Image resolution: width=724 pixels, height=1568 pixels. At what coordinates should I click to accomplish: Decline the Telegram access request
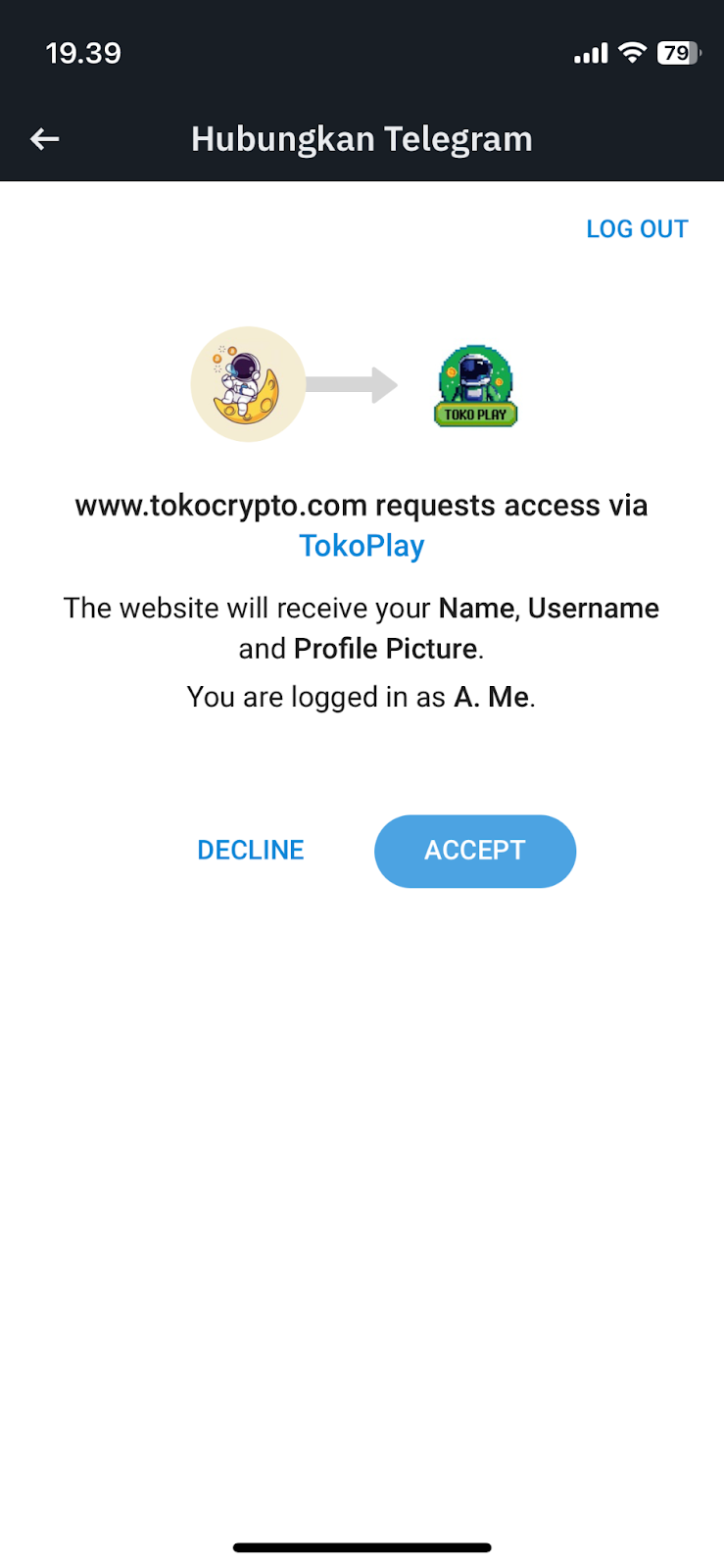(251, 850)
